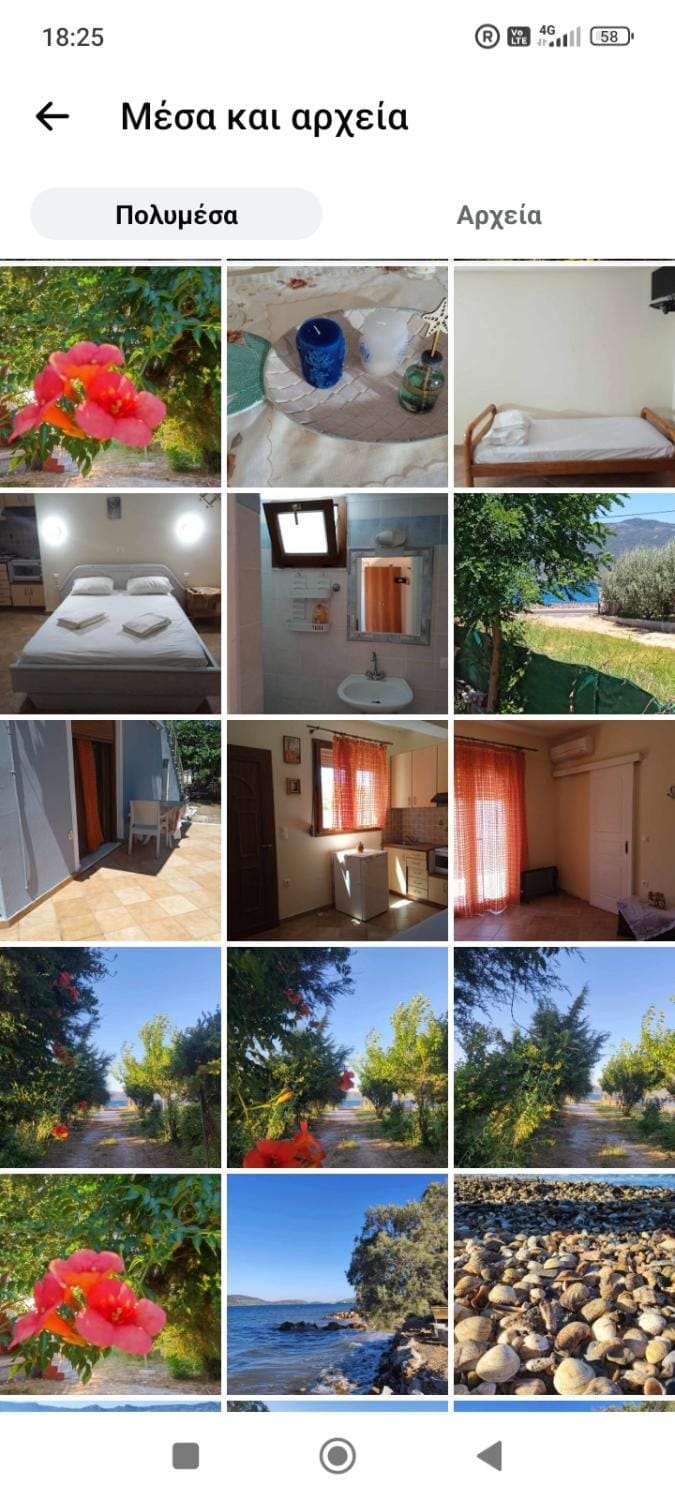Select the Πολυμέσα tab
The image size is (675, 1500).
176,215
